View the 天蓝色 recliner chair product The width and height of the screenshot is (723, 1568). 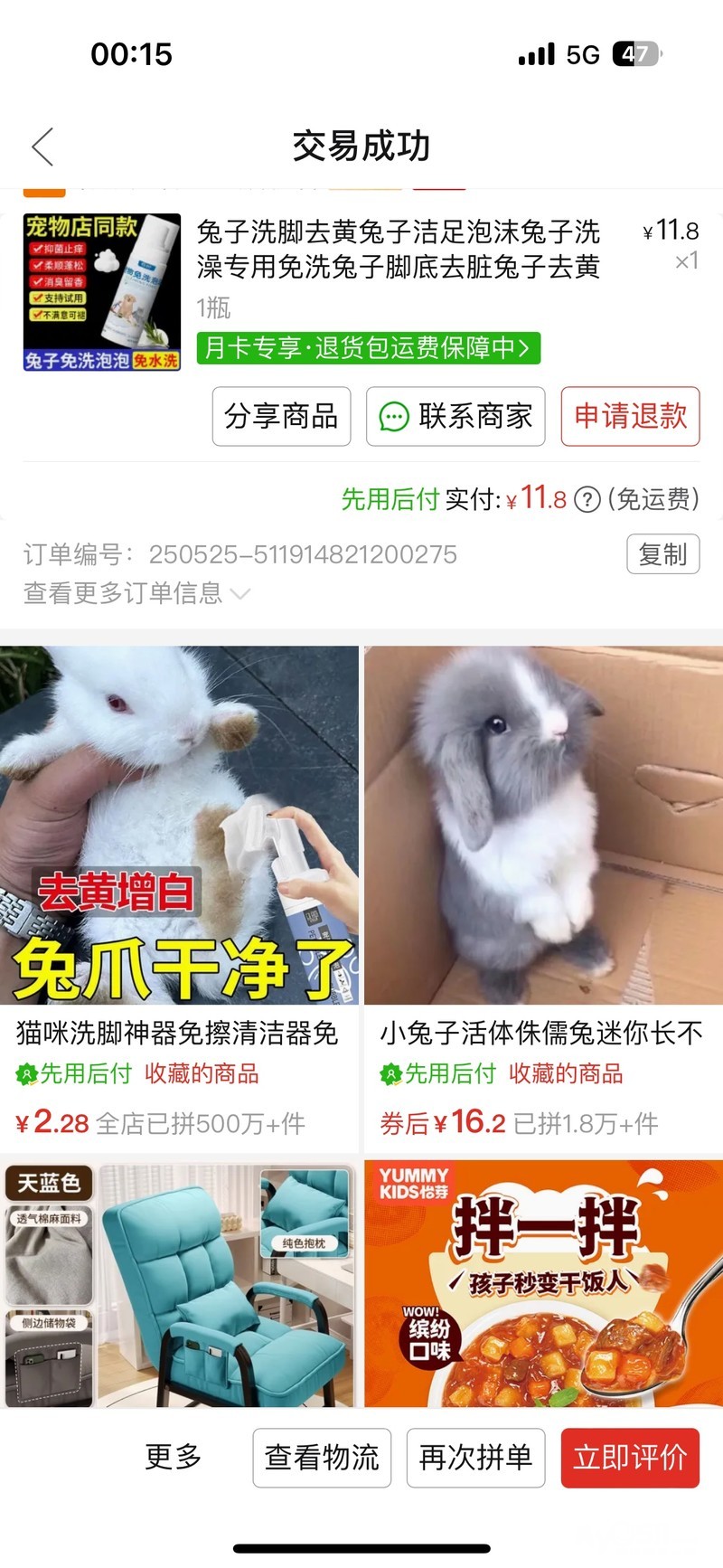[179, 1284]
